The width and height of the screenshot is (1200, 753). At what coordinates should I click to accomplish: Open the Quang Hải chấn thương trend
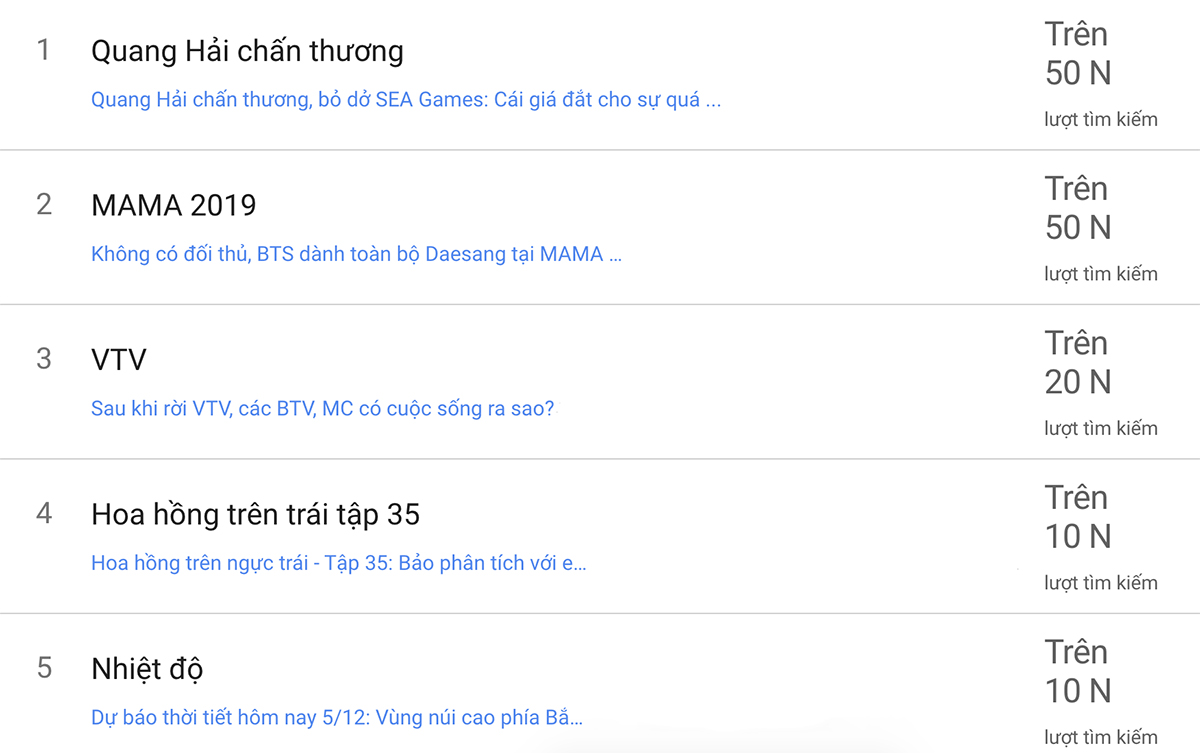247,51
